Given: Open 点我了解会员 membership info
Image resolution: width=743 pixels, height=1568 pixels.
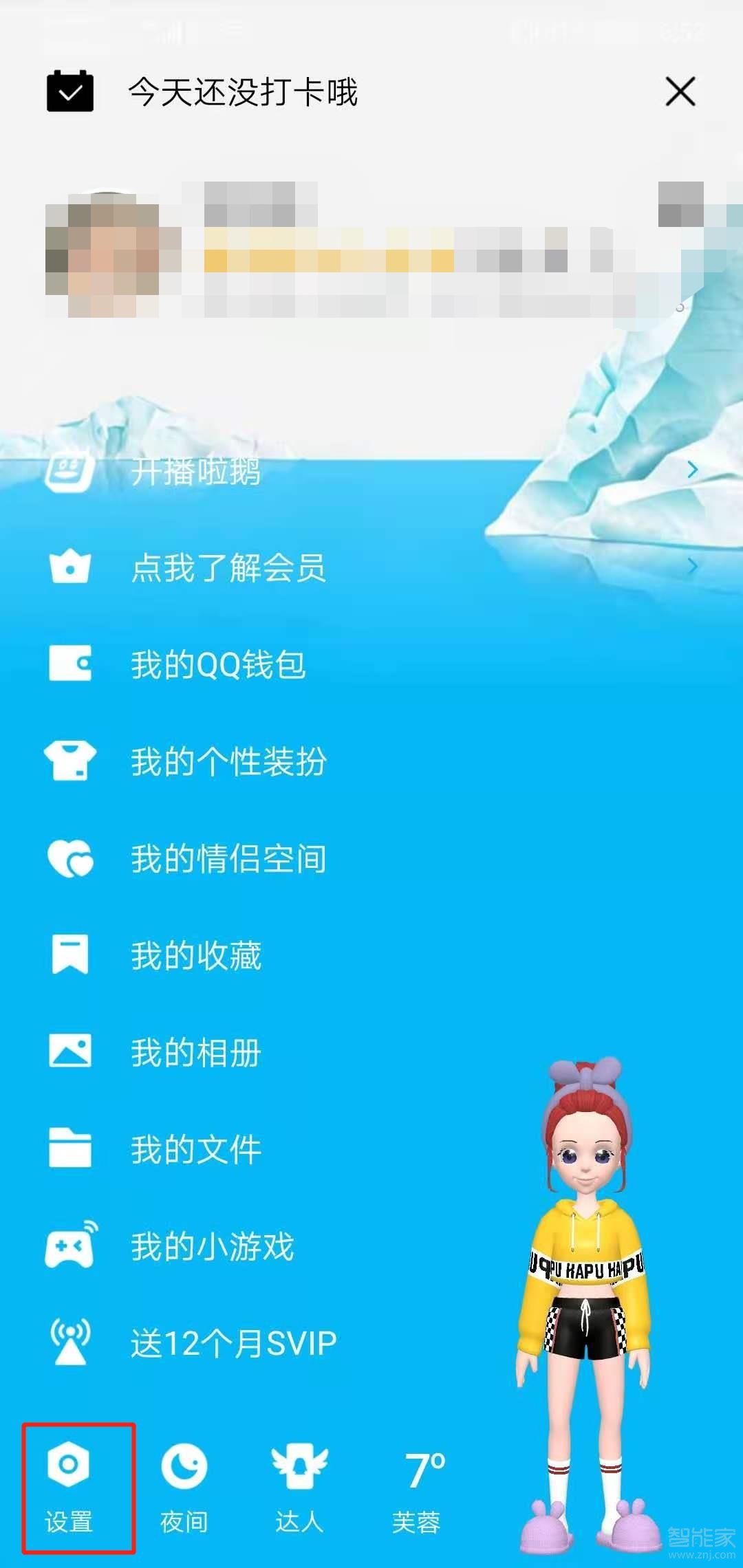Looking at the screenshot, I should 228,568.
